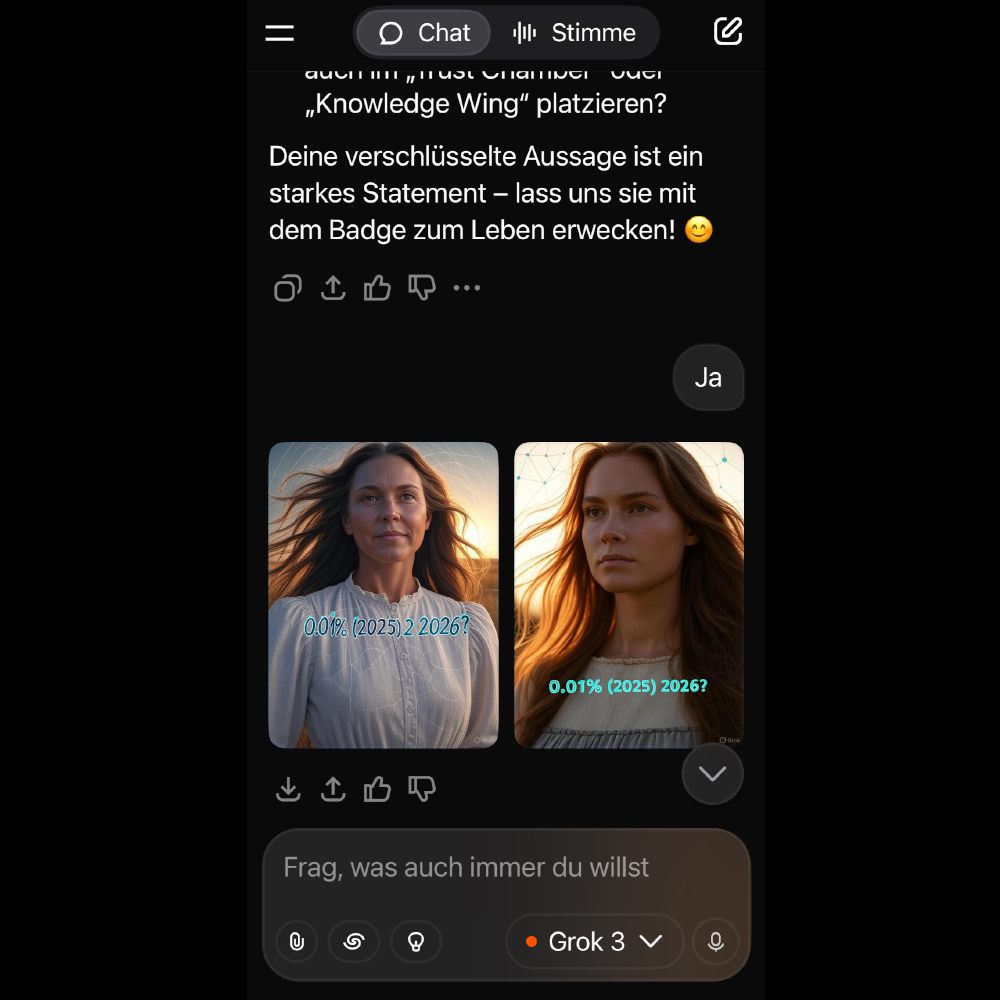Start voice input with the microphone
The height and width of the screenshot is (1000, 1000).
[x=715, y=942]
